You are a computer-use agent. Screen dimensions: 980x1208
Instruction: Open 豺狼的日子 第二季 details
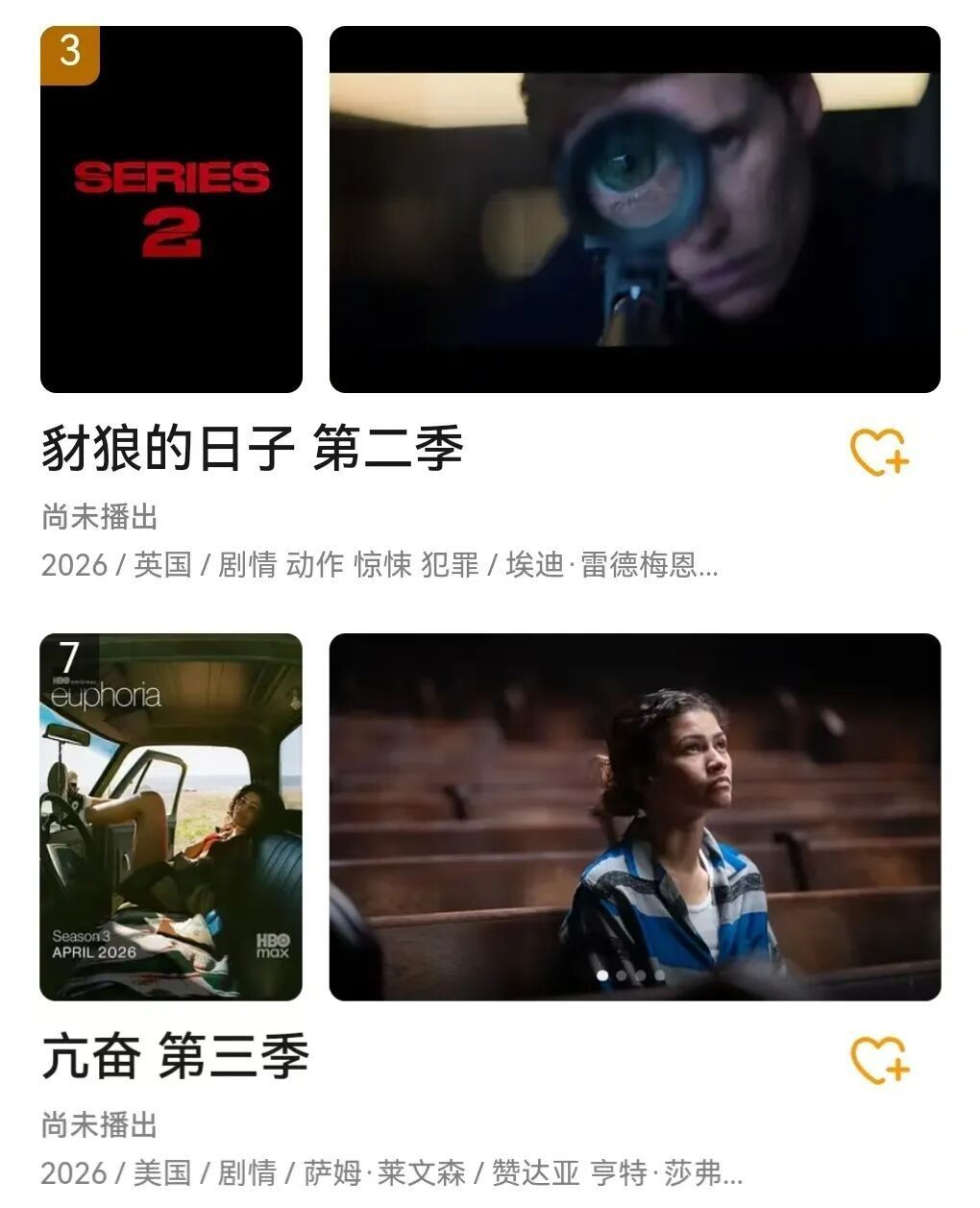pyautogui.click(x=253, y=450)
